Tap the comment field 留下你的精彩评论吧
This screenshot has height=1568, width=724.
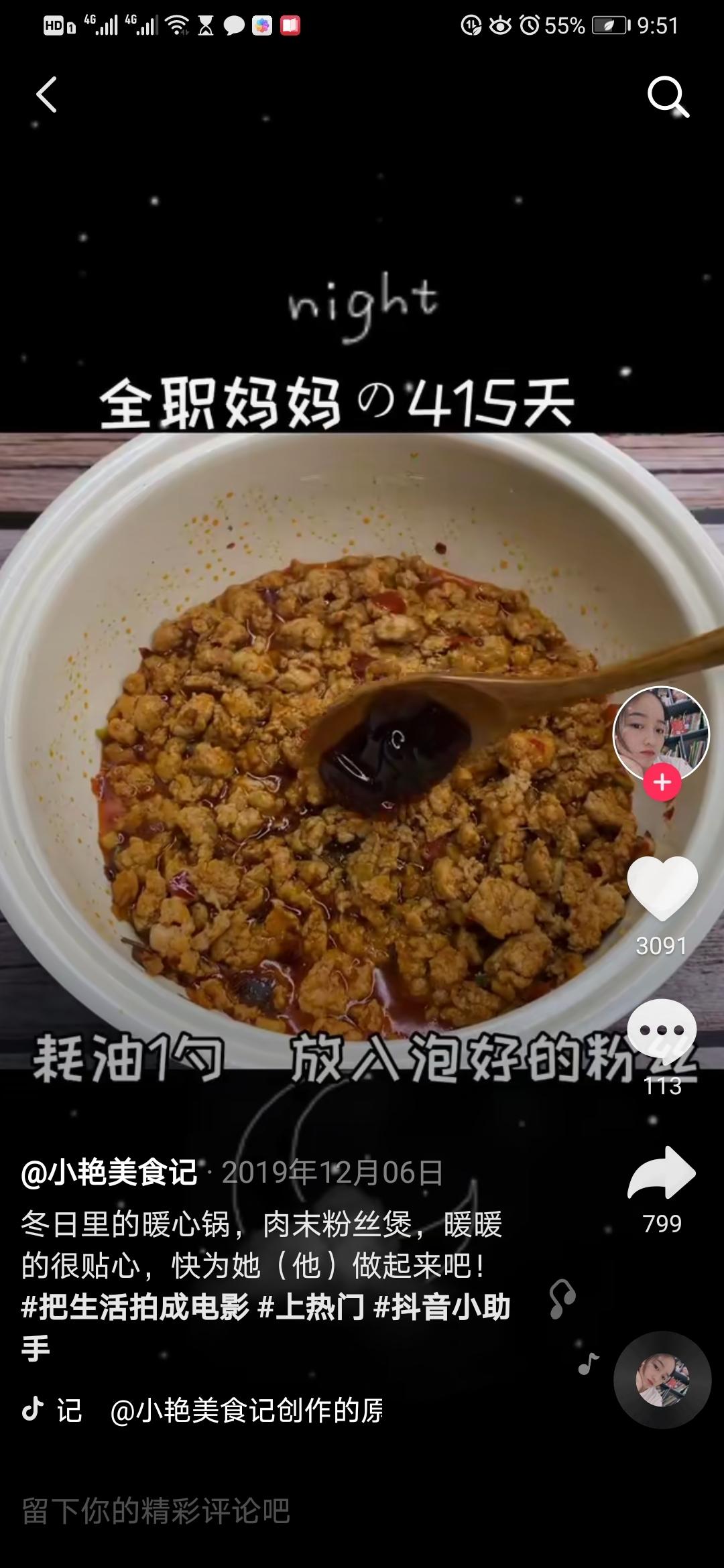coord(157,1511)
